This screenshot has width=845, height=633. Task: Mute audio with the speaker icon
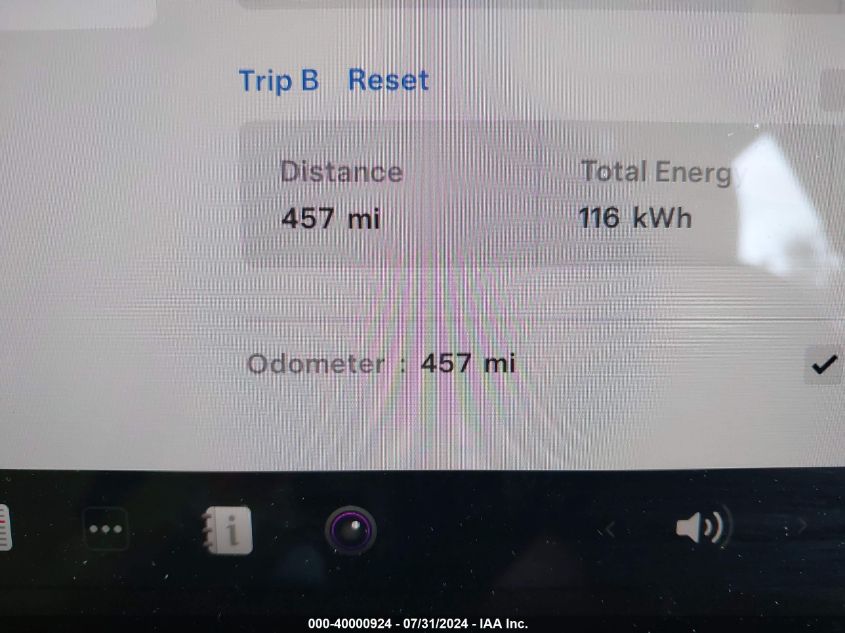pos(701,527)
